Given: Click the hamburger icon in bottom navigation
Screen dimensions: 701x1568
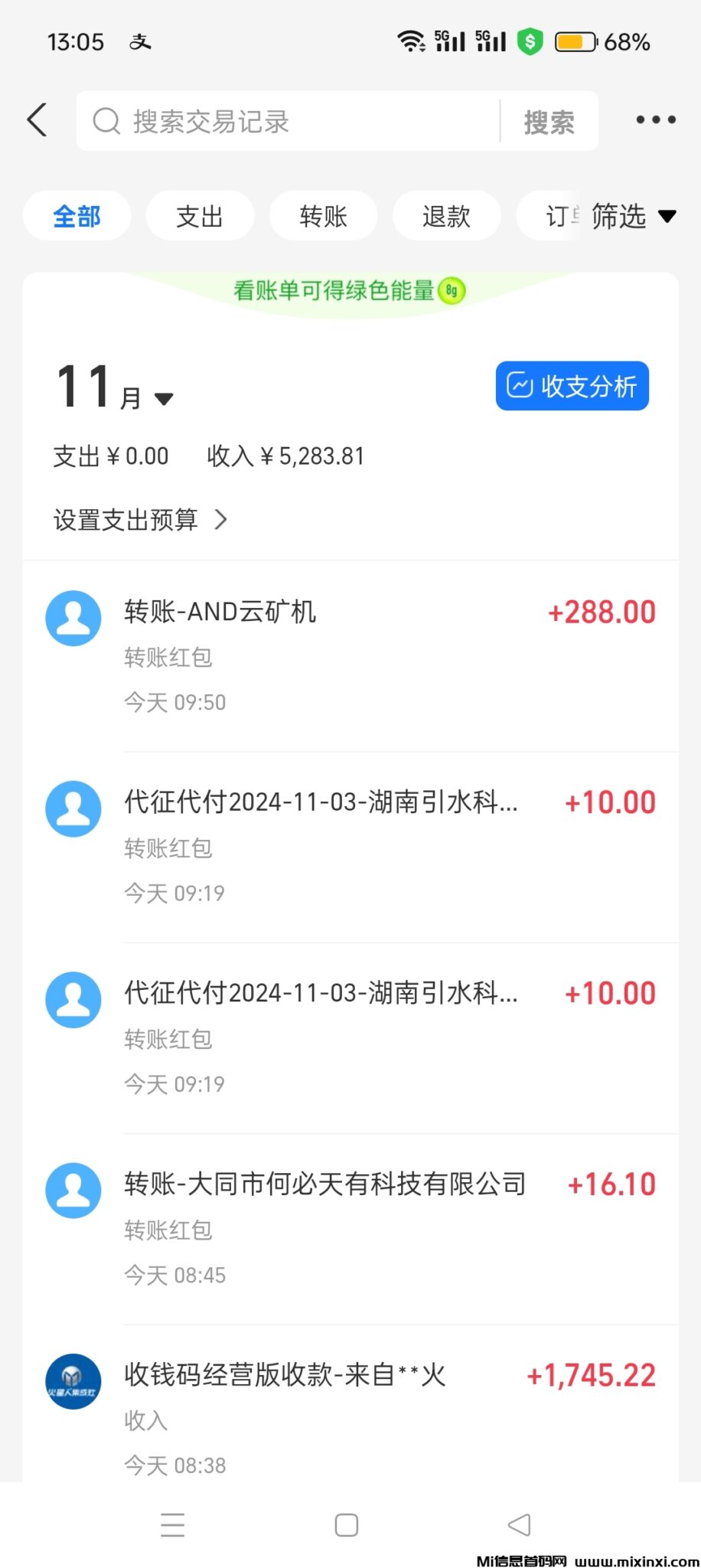Looking at the screenshot, I should click(x=173, y=1526).
